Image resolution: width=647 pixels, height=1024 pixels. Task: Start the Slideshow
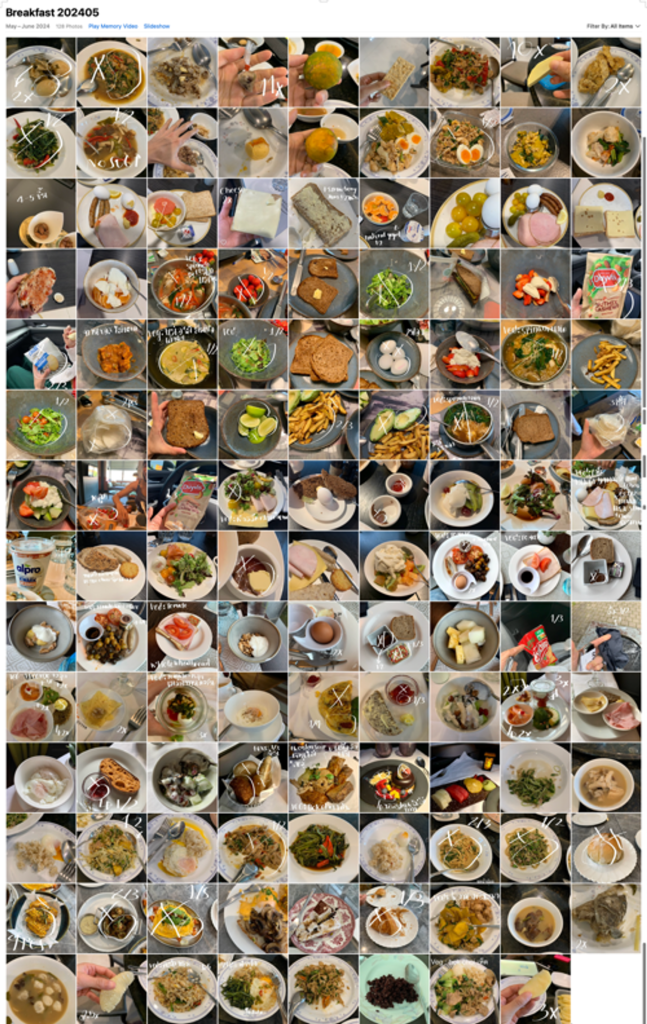click(156, 26)
